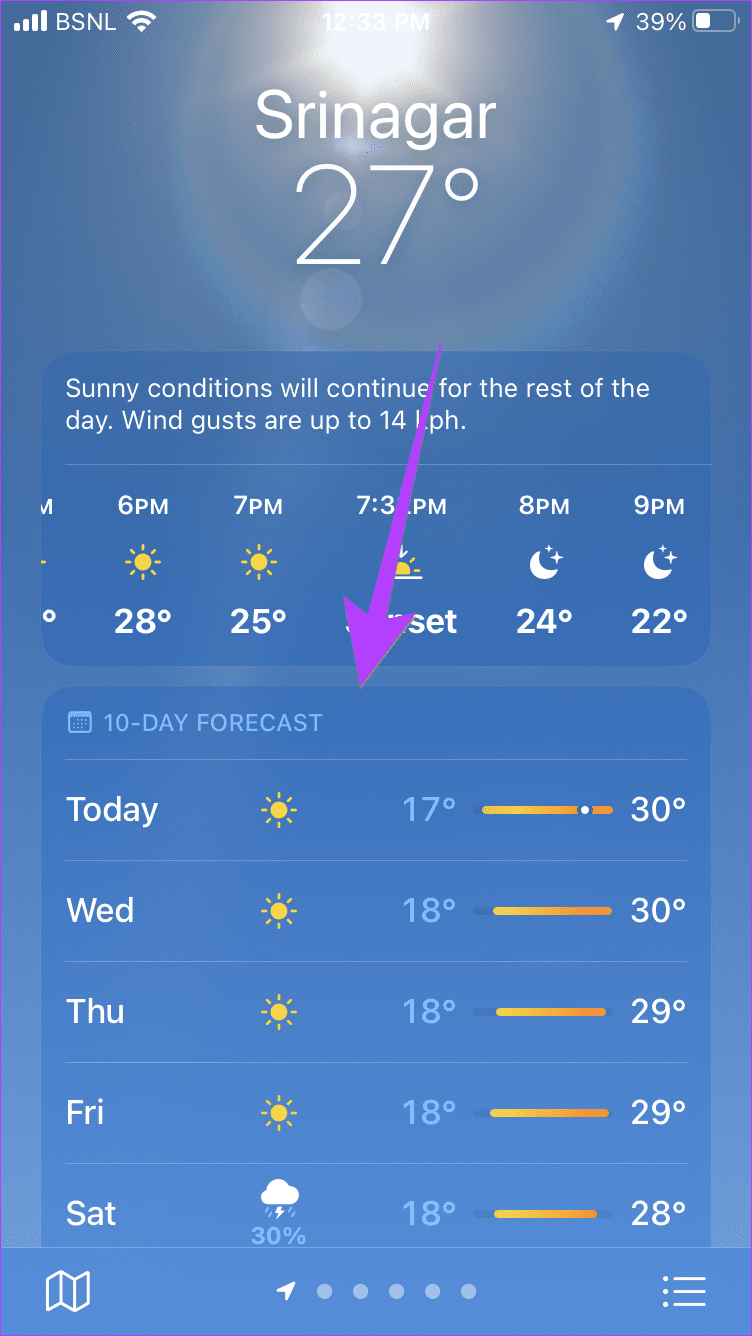This screenshot has height=1336, width=752.
Task: Tap the 8PM hourly forecast column
Action: 544,561
